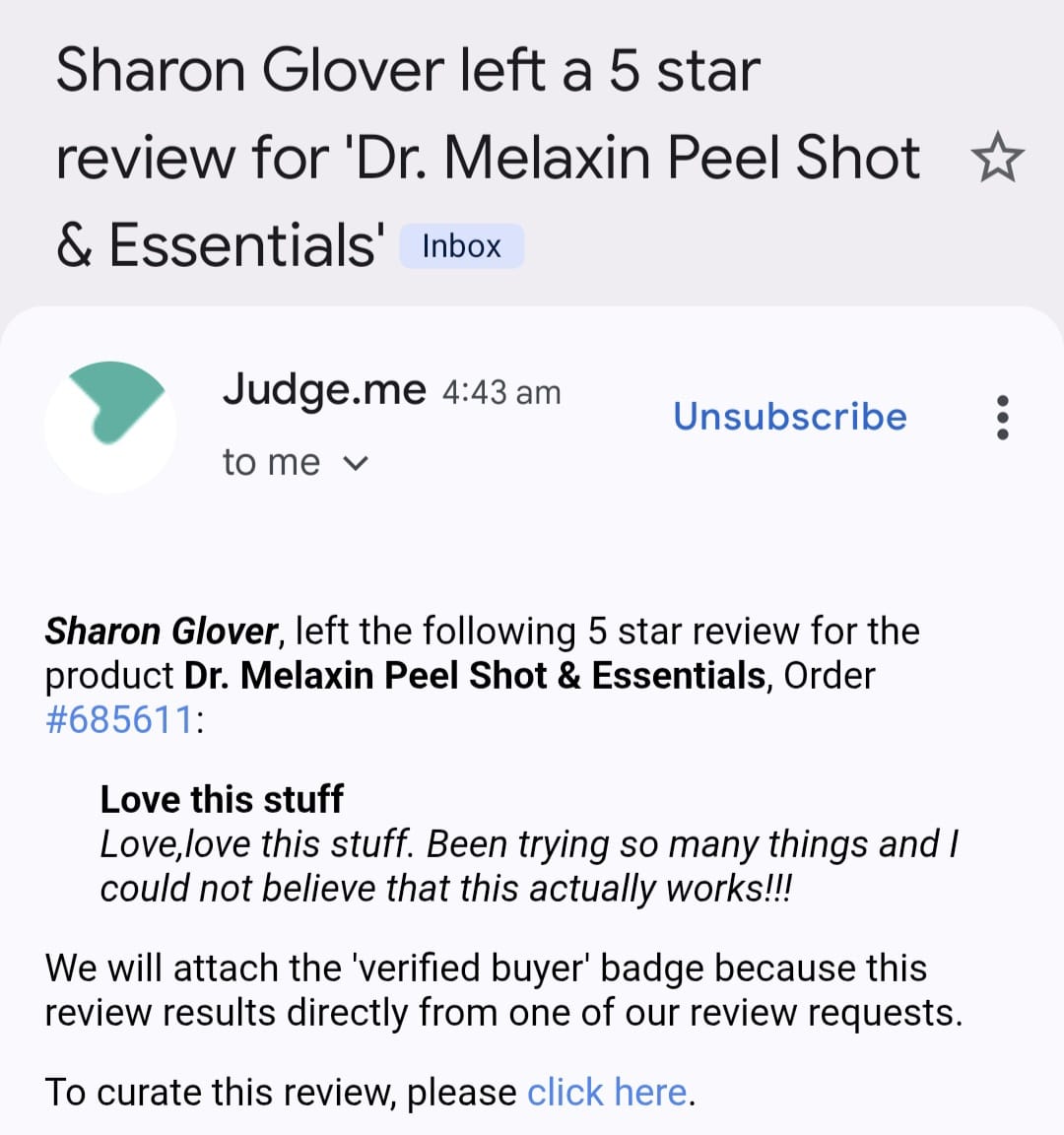Follow the "click here" curate link
This screenshot has height=1135, width=1064.
[x=607, y=1093]
